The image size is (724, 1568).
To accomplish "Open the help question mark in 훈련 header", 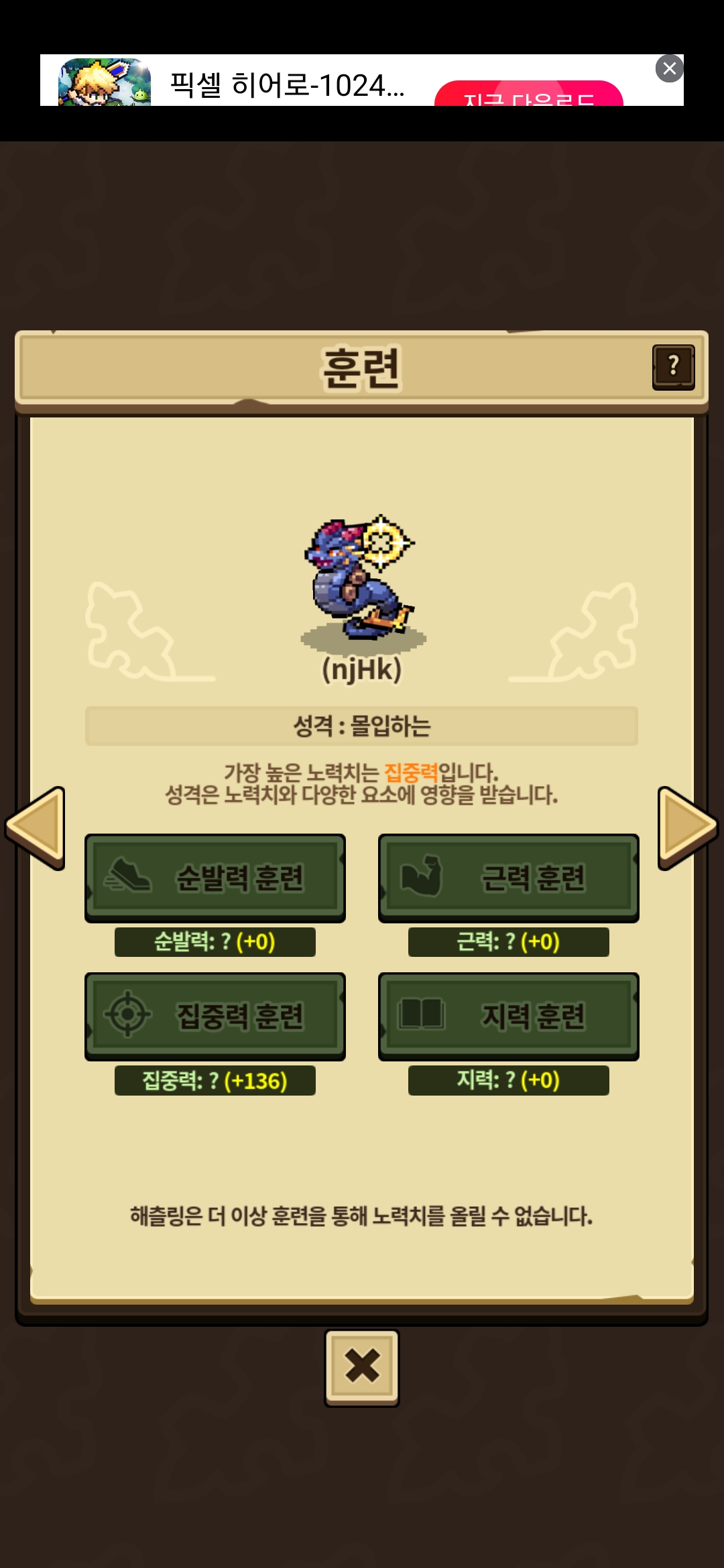I will tap(673, 367).
